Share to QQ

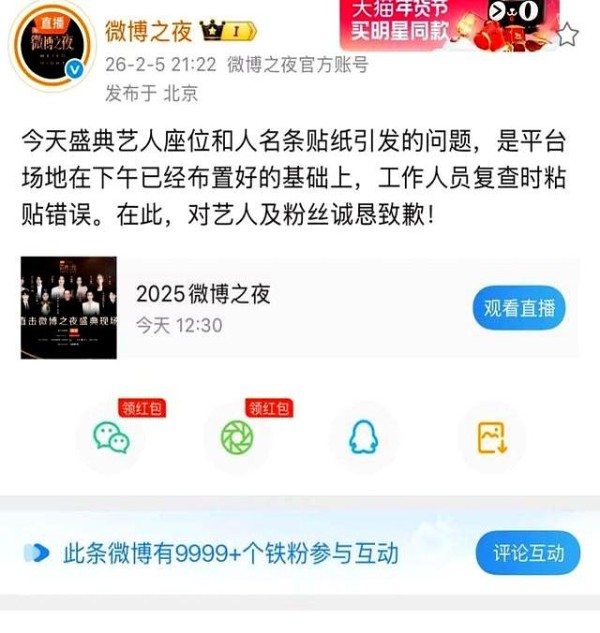(x=364, y=437)
